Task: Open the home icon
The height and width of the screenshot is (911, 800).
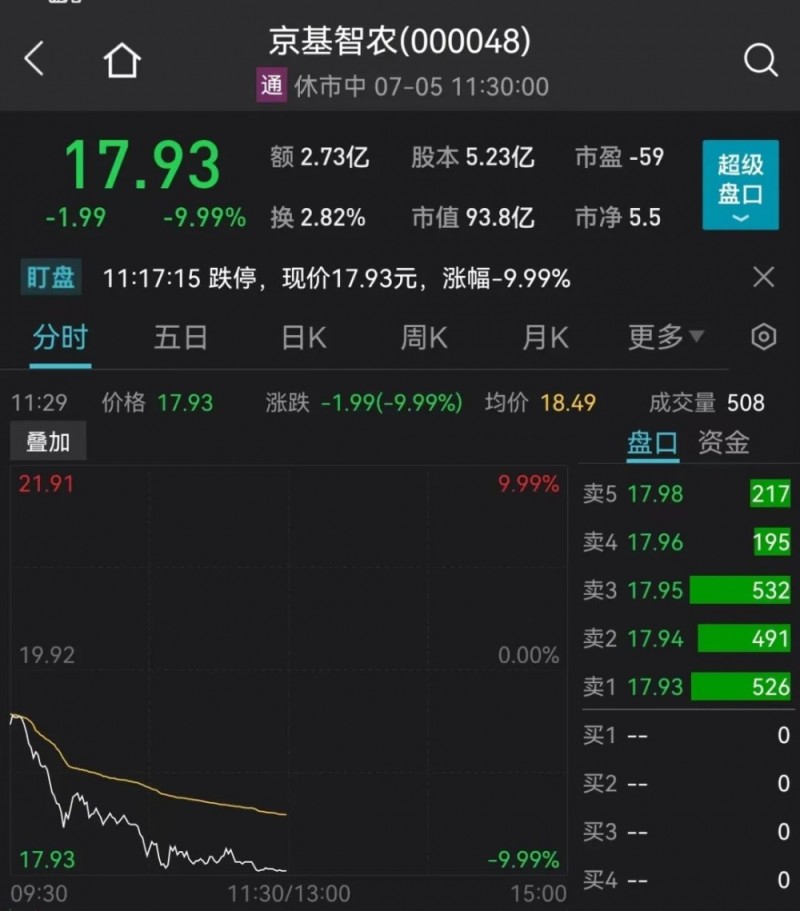Action: pyautogui.click(x=122, y=61)
